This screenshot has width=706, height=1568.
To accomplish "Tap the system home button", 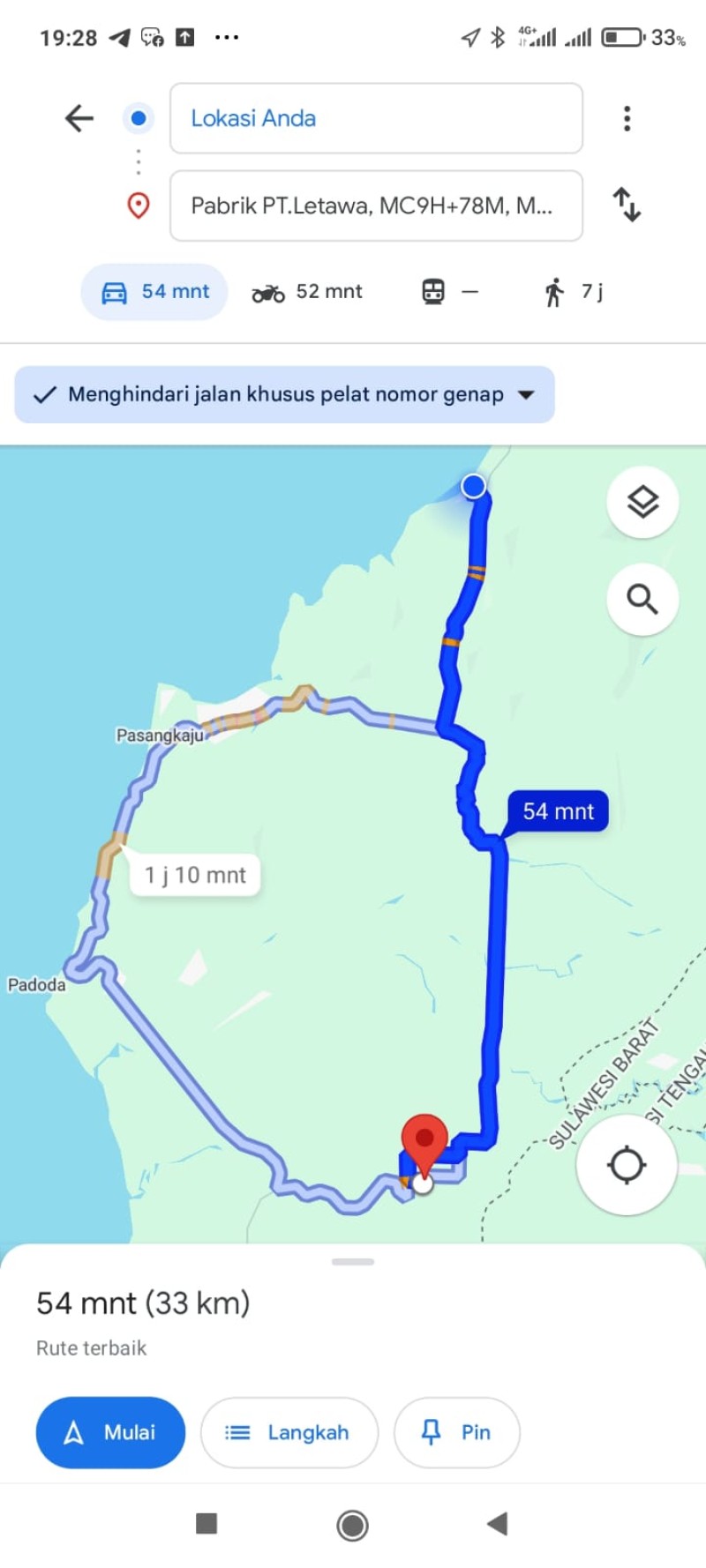I will [352, 1525].
